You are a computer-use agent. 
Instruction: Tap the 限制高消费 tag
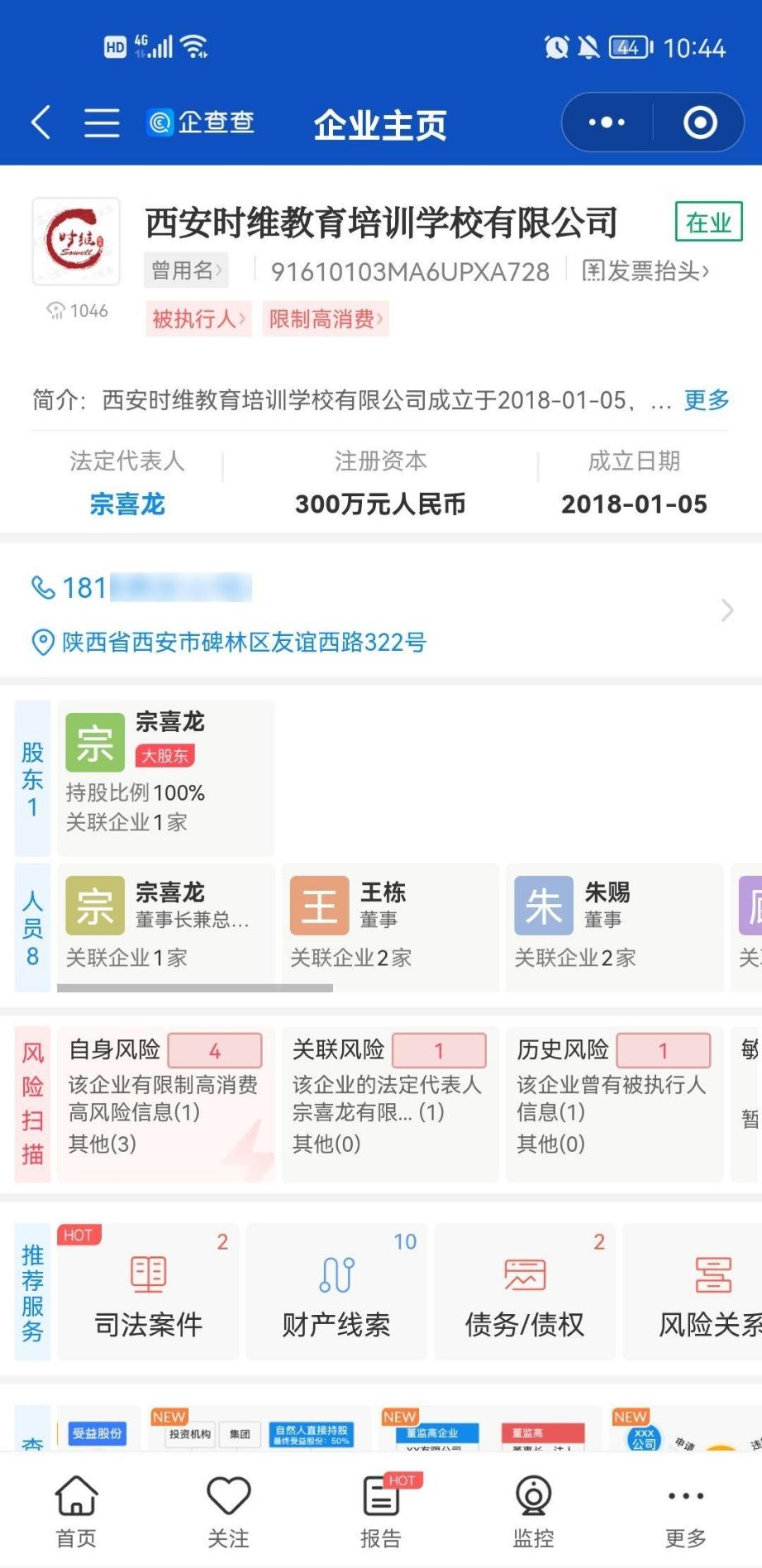pyautogui.click(x=326, y=318)
